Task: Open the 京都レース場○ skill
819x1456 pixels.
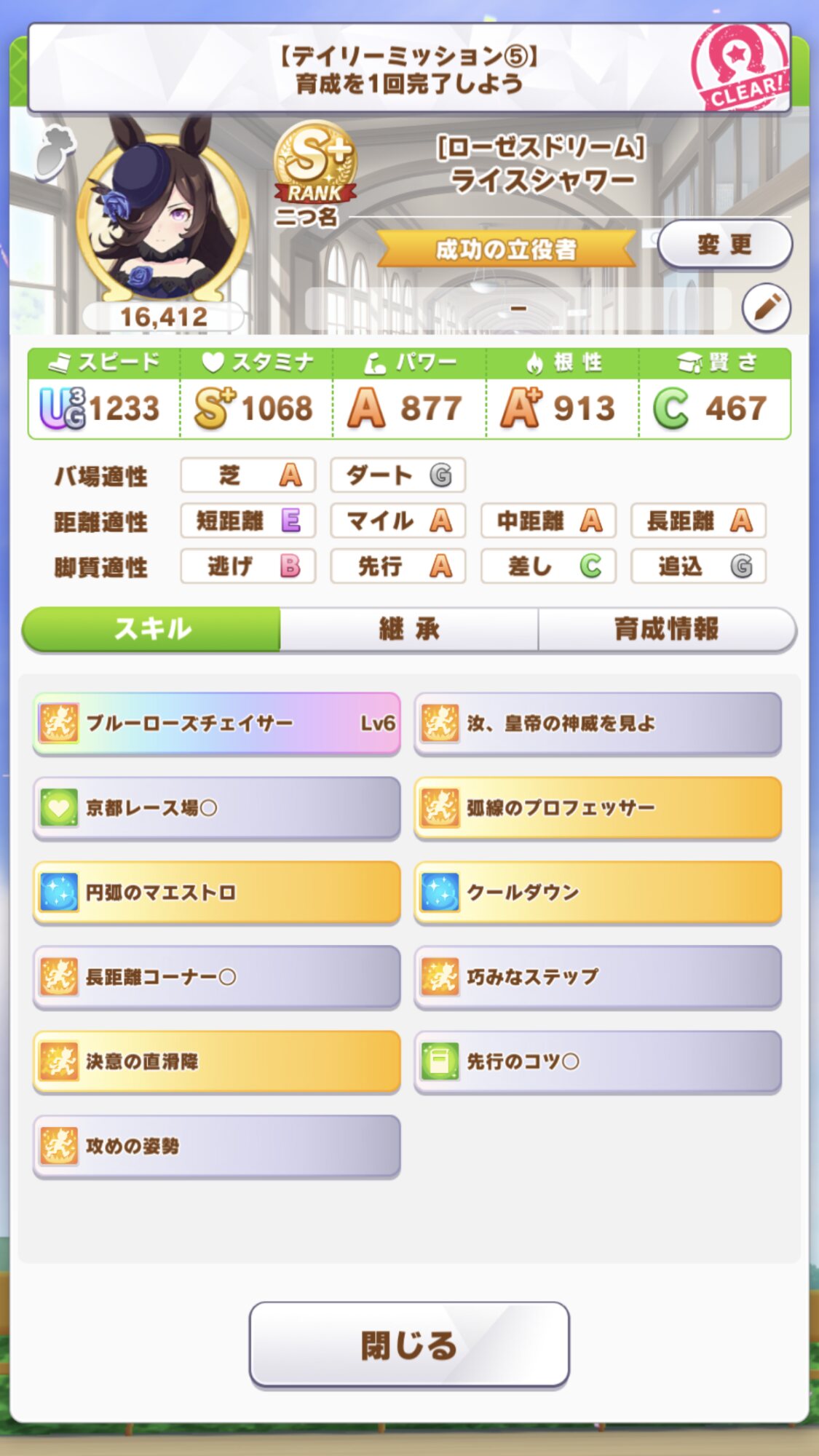Action: click(217, 808)
